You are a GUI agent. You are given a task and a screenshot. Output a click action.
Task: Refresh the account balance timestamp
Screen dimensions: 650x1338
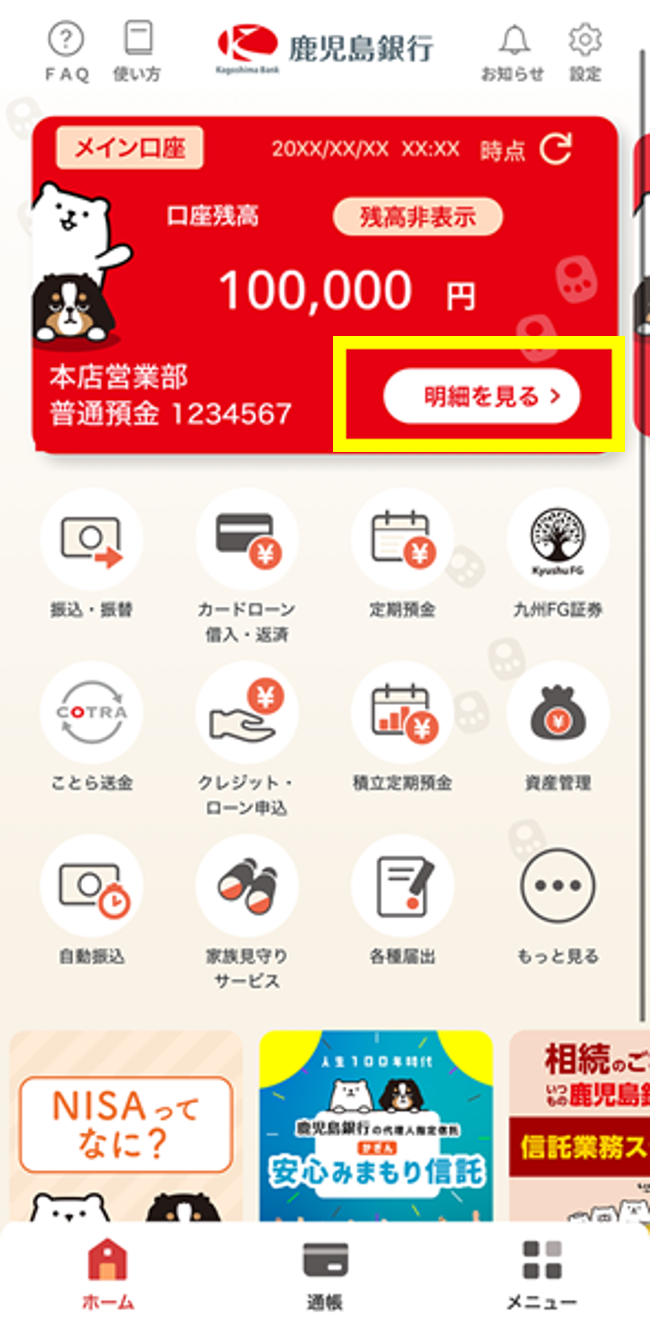click(556, 150)
